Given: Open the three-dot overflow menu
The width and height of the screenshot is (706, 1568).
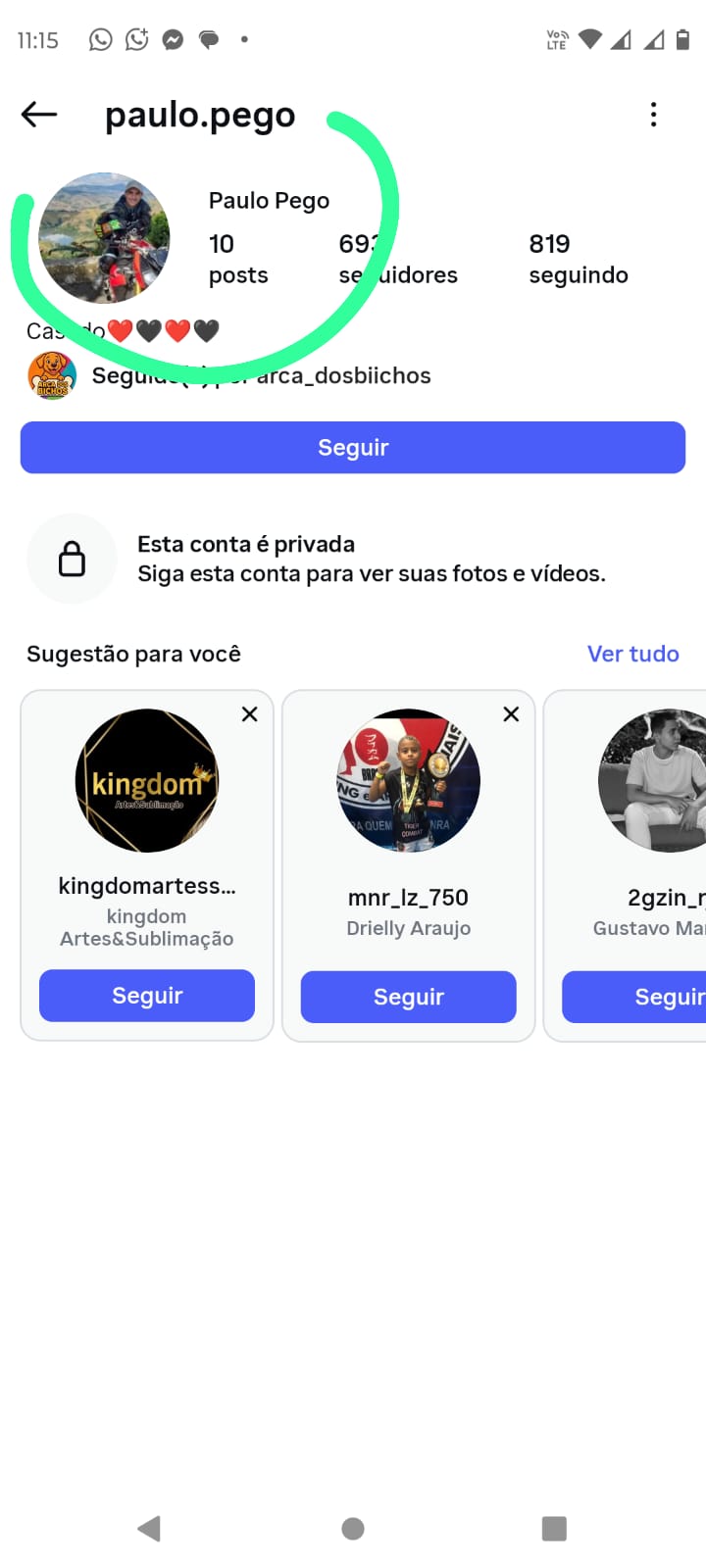Looking at the screenshot, I should [653, 115].
